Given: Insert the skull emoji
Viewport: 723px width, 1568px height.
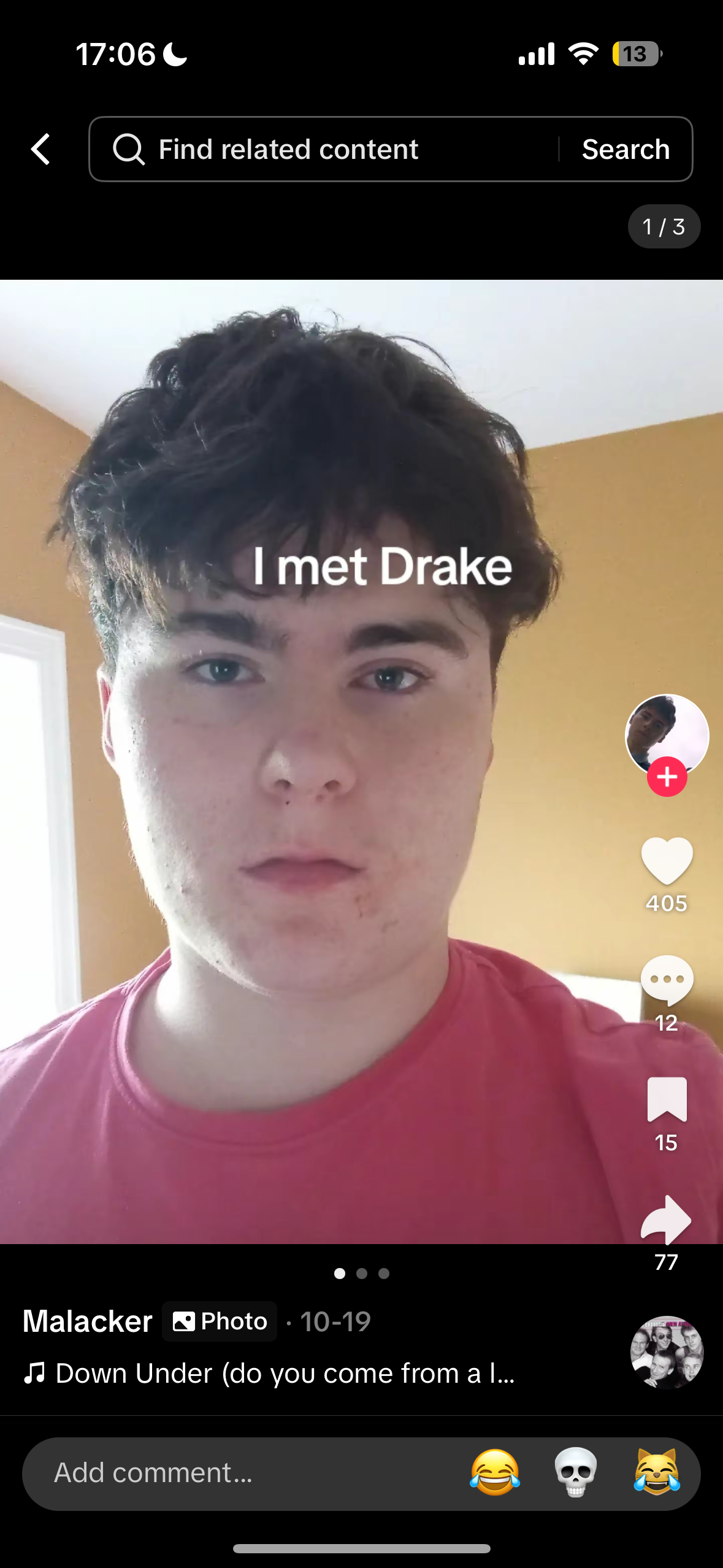Looking at the screenshot, I should 575,1473.
